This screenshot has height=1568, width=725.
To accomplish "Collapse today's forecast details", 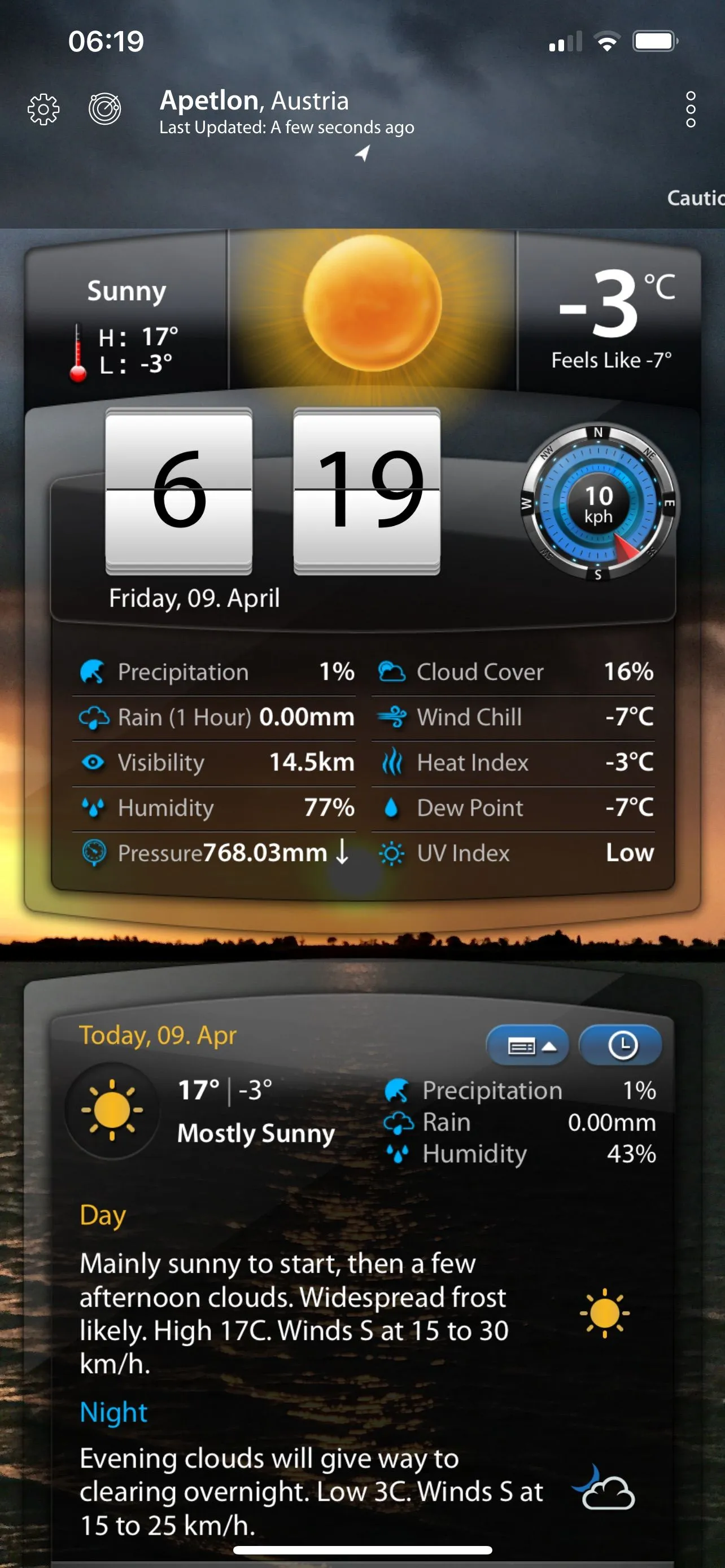I will [527, 1046].
